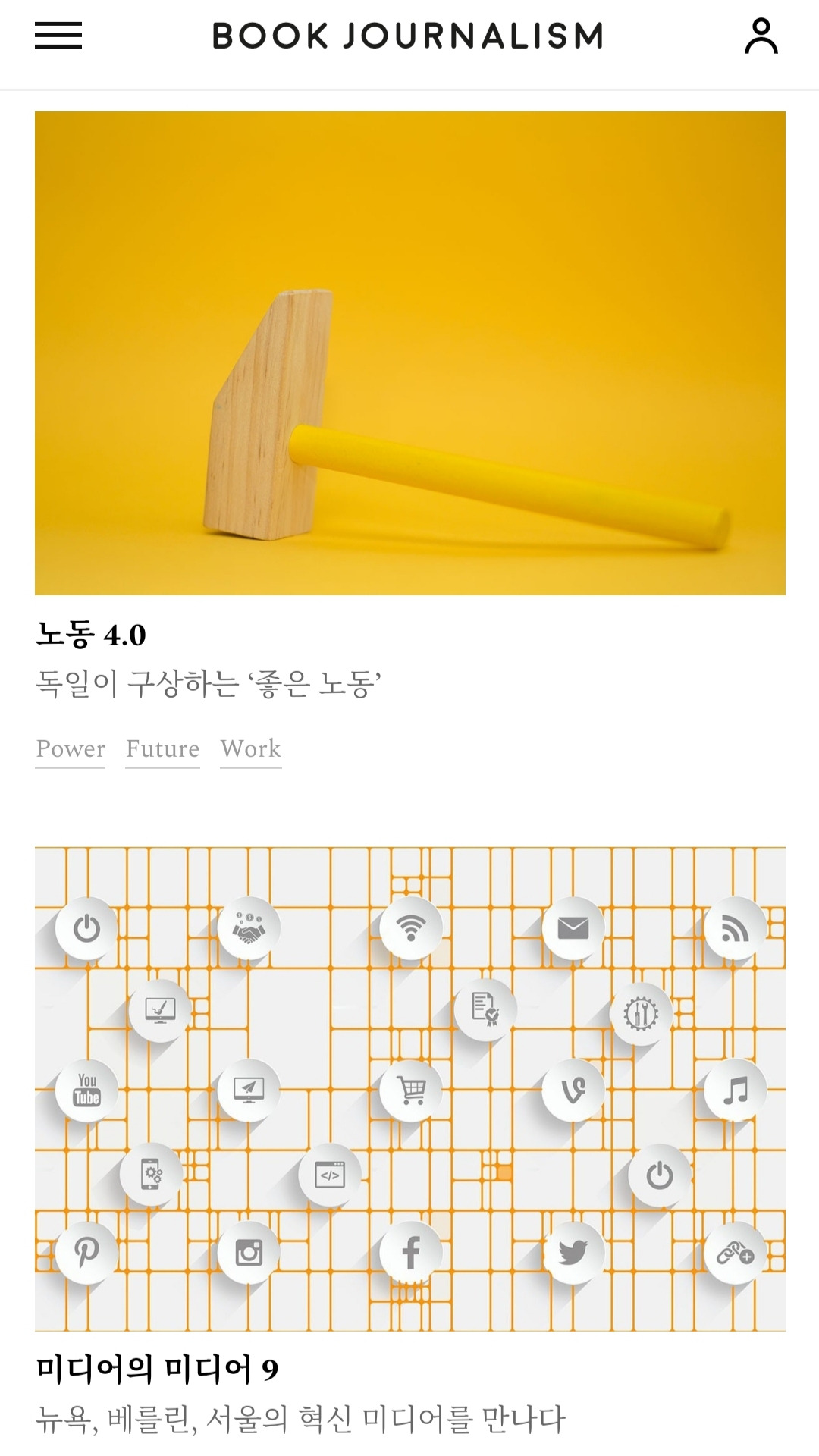Open the 노동 4.0 hammer article image
Image resolution: width=819 pixels, height=1456 pixels.
(x=409, y=353)
